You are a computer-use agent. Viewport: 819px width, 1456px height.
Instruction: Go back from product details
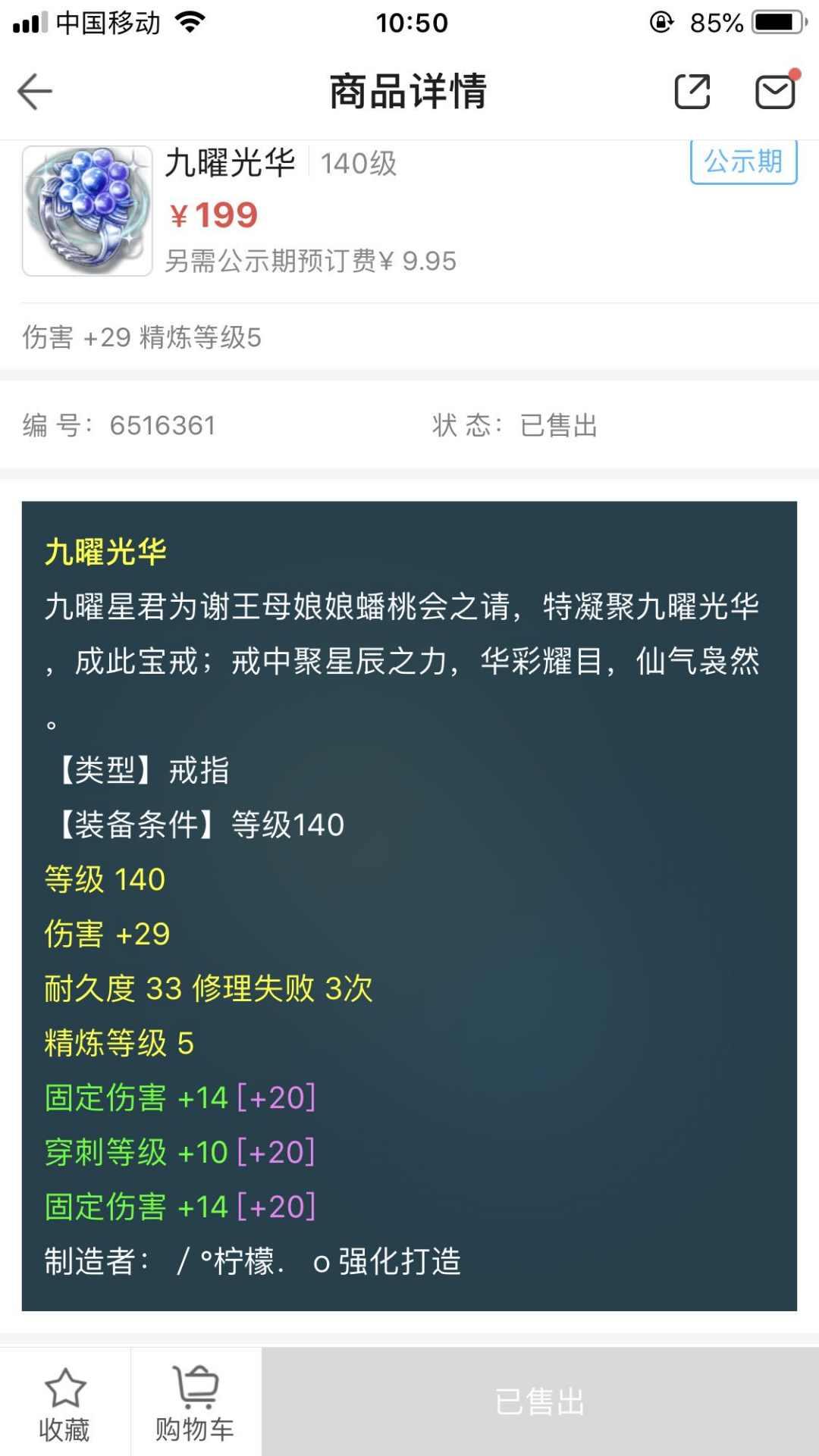tap(35, 92)
